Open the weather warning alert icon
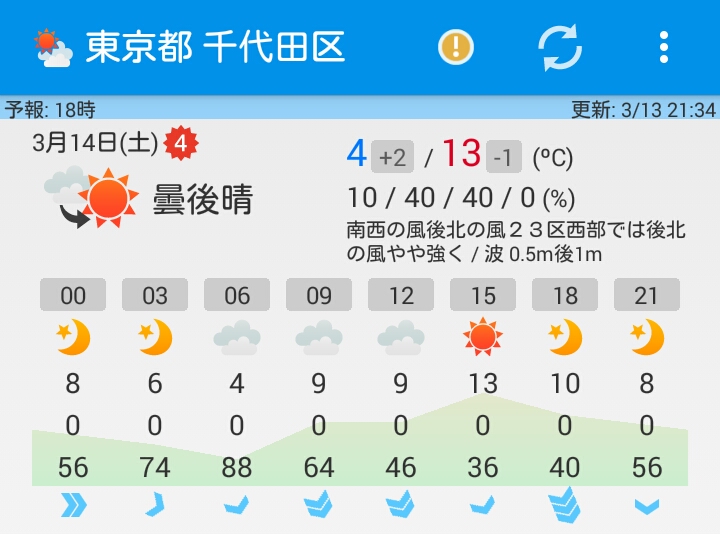720x534 pixels. point(456,47)
